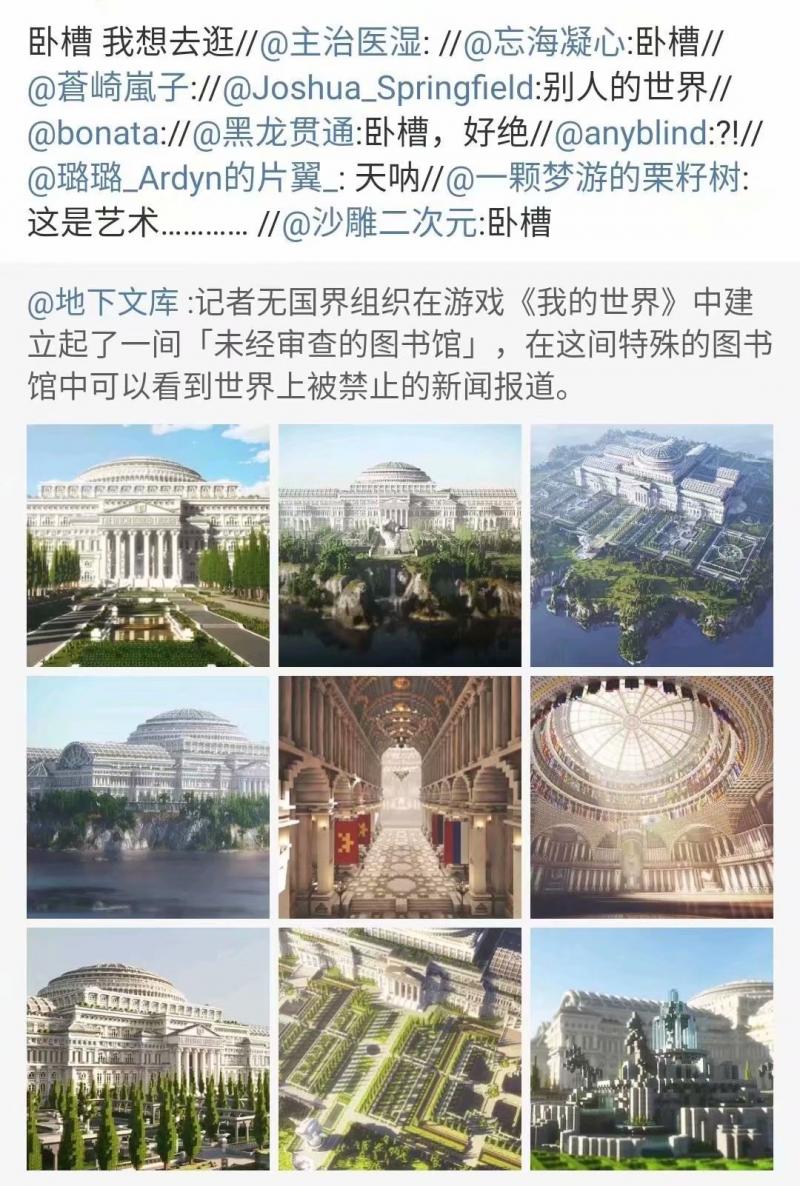Open the stone fountain statue photo
Image resolution: width=800 pixels, height=1186 pixels.
tap(651, 1048)
